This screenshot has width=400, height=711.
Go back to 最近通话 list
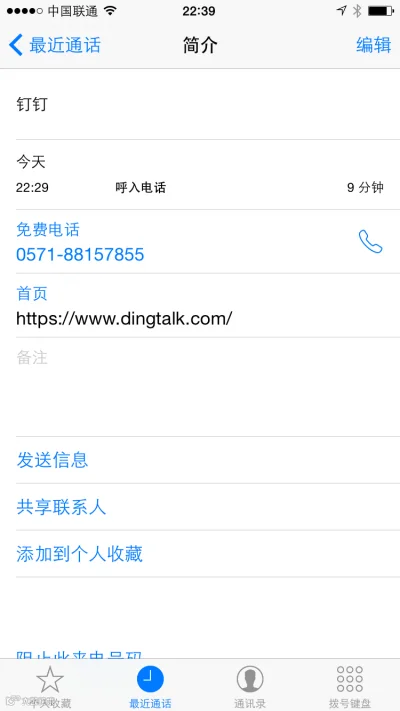[x=54, y=45]
